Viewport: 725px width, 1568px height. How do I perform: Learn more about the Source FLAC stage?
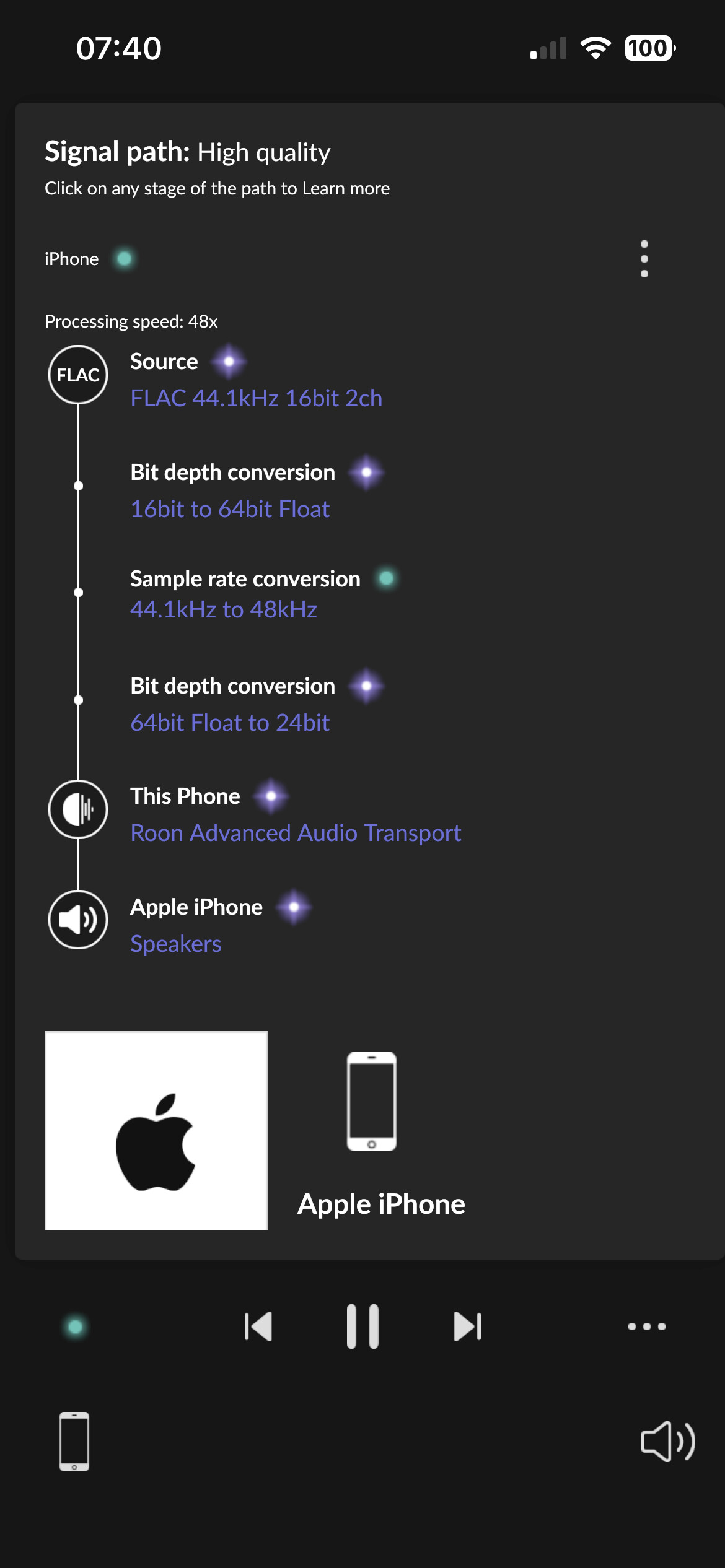click(256, 380)
